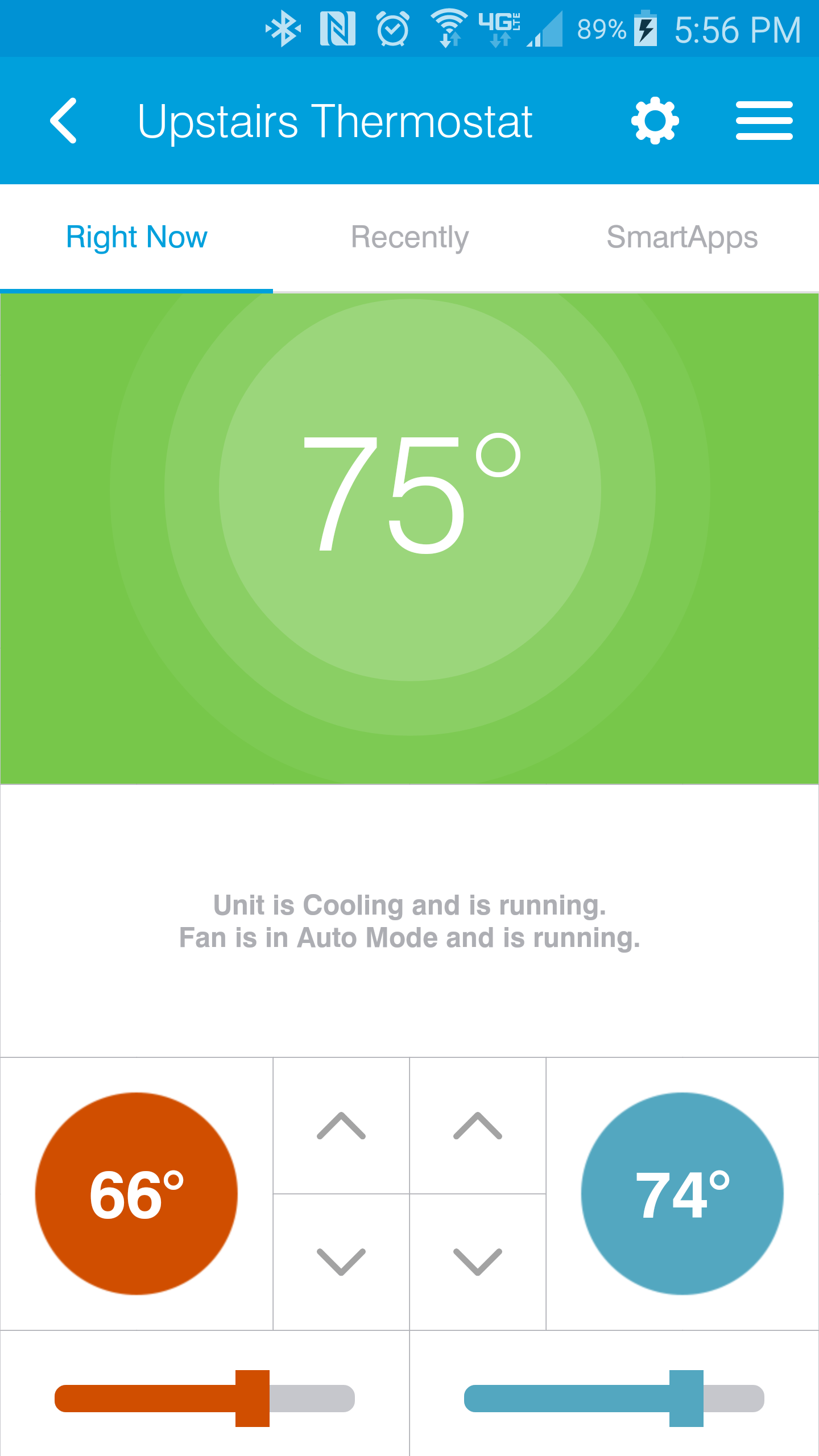Raise the heating setpoint with up arrow
Image resolution: width=819 pixels, height=1456 pixels.
tap(341, 1126)
